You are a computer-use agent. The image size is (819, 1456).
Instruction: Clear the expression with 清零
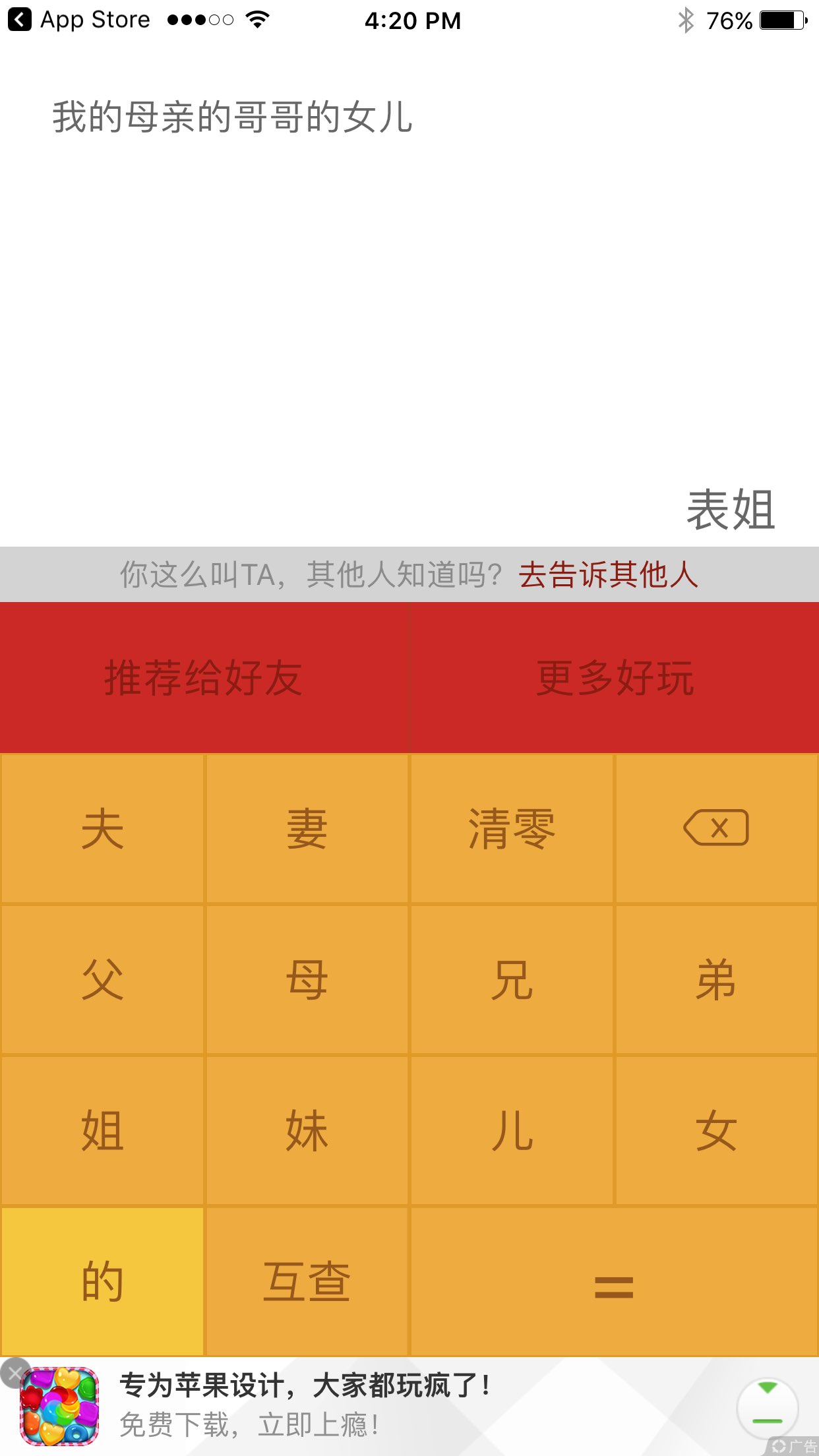(x=512, y=828)
